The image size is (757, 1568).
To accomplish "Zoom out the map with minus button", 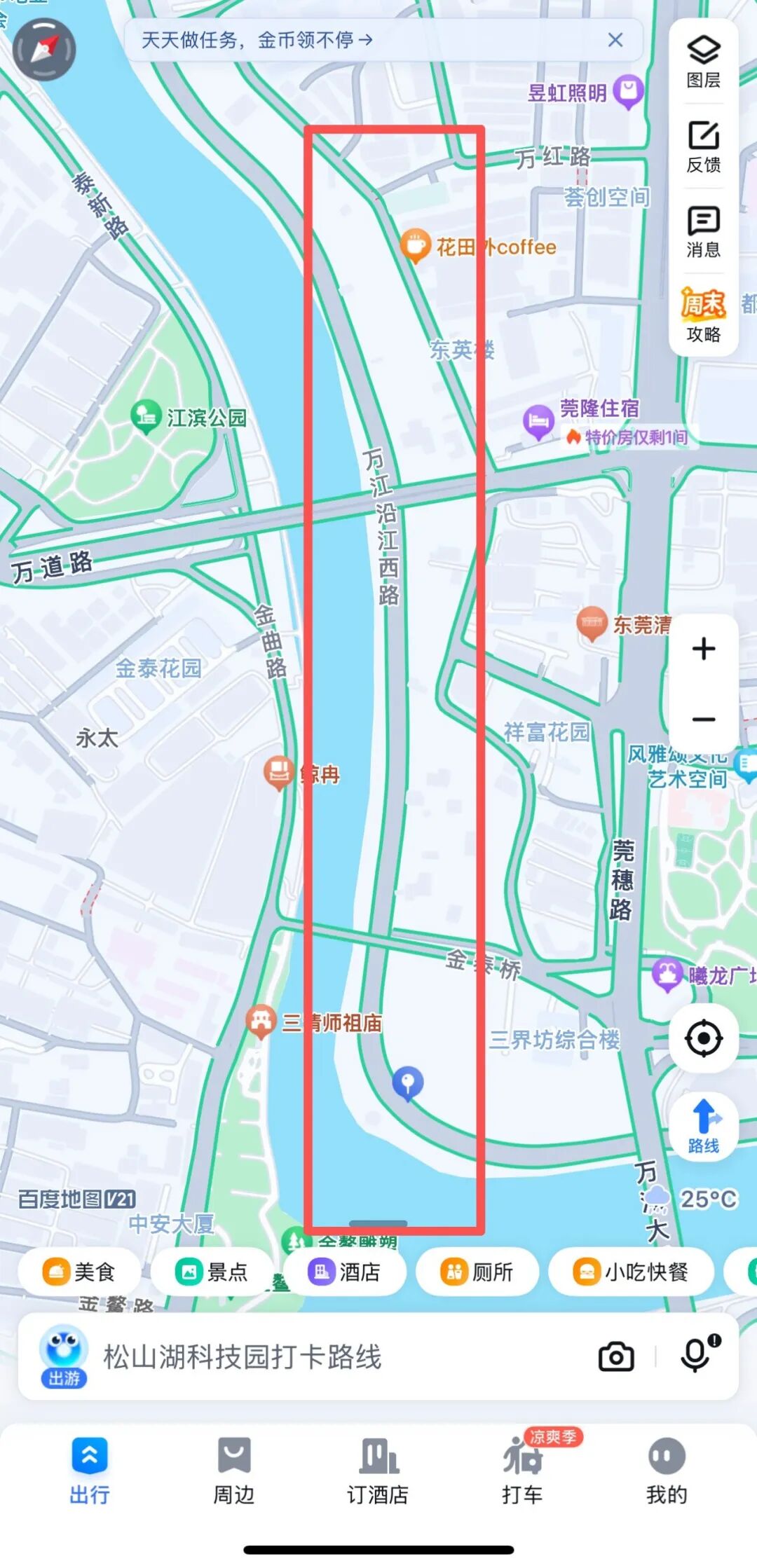I will click(703, 720).
